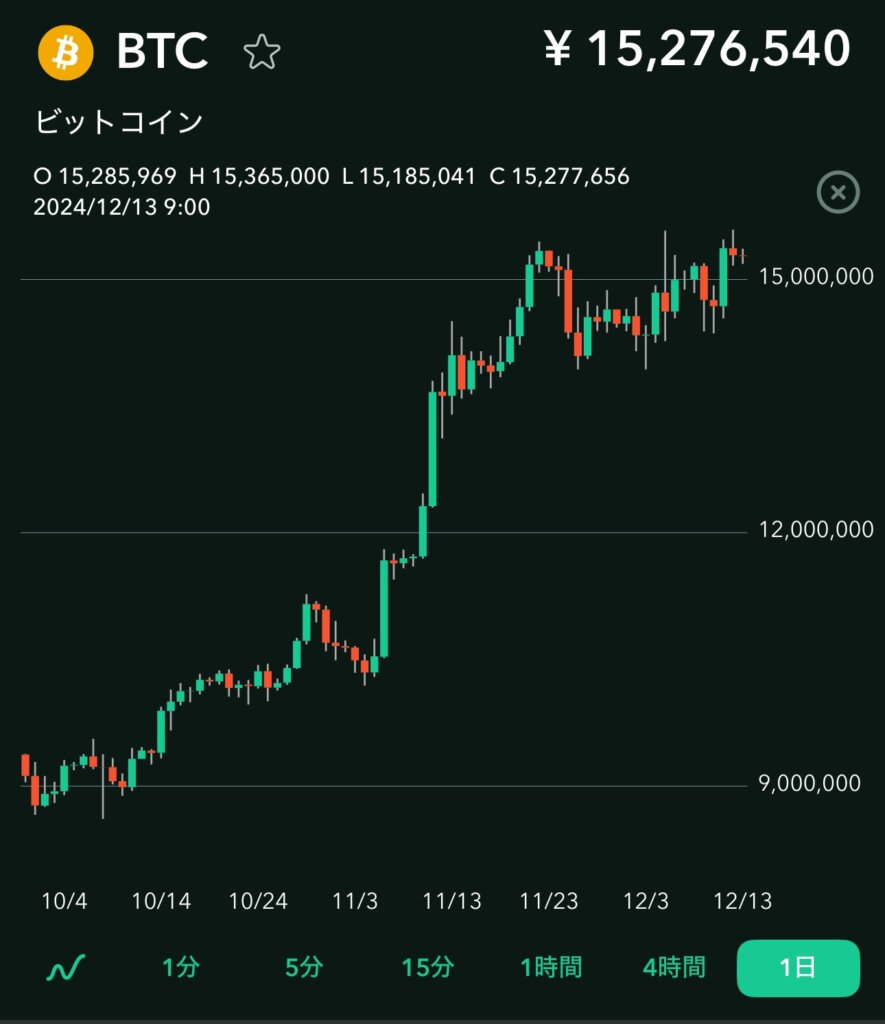This screenshot has height=1024, width=885.
Task: Close the candle detail overlay
Action: click(x=838, y=192)
